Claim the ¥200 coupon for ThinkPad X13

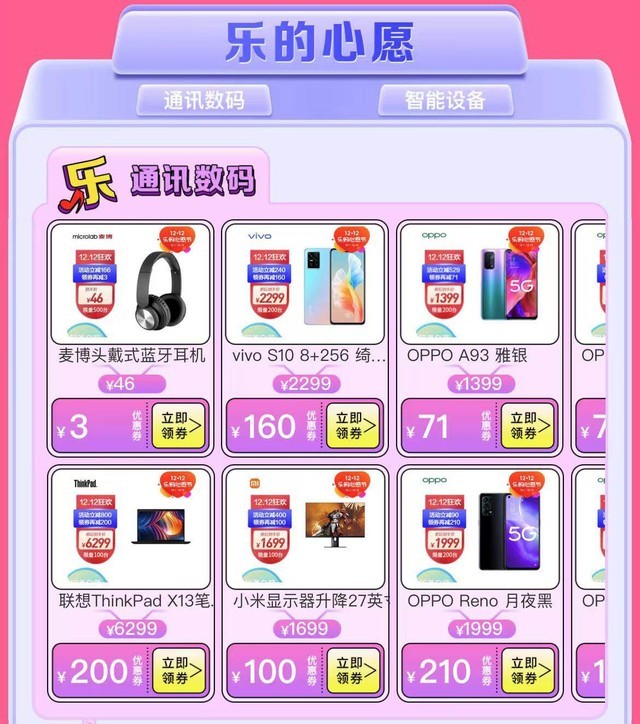pos(178,671)
